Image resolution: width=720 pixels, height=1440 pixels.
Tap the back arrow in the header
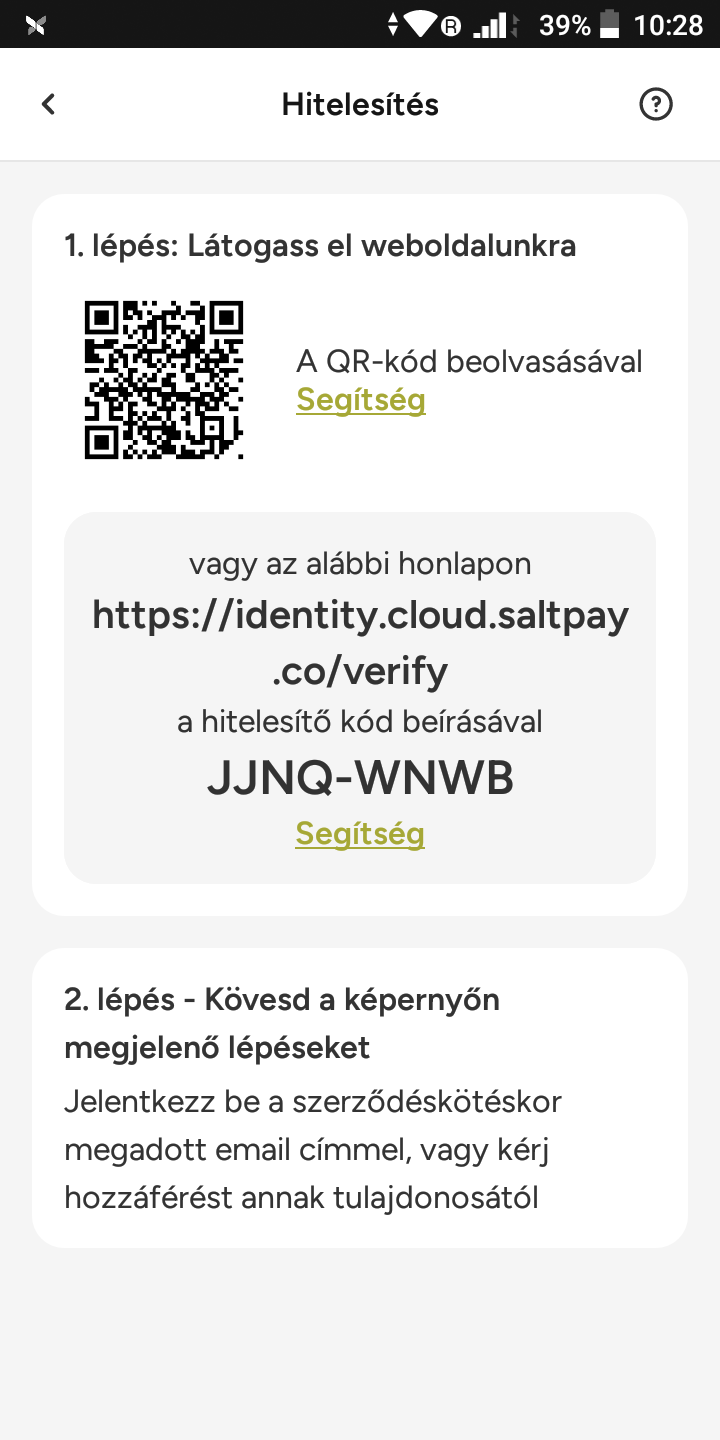(x=47, y=103)
